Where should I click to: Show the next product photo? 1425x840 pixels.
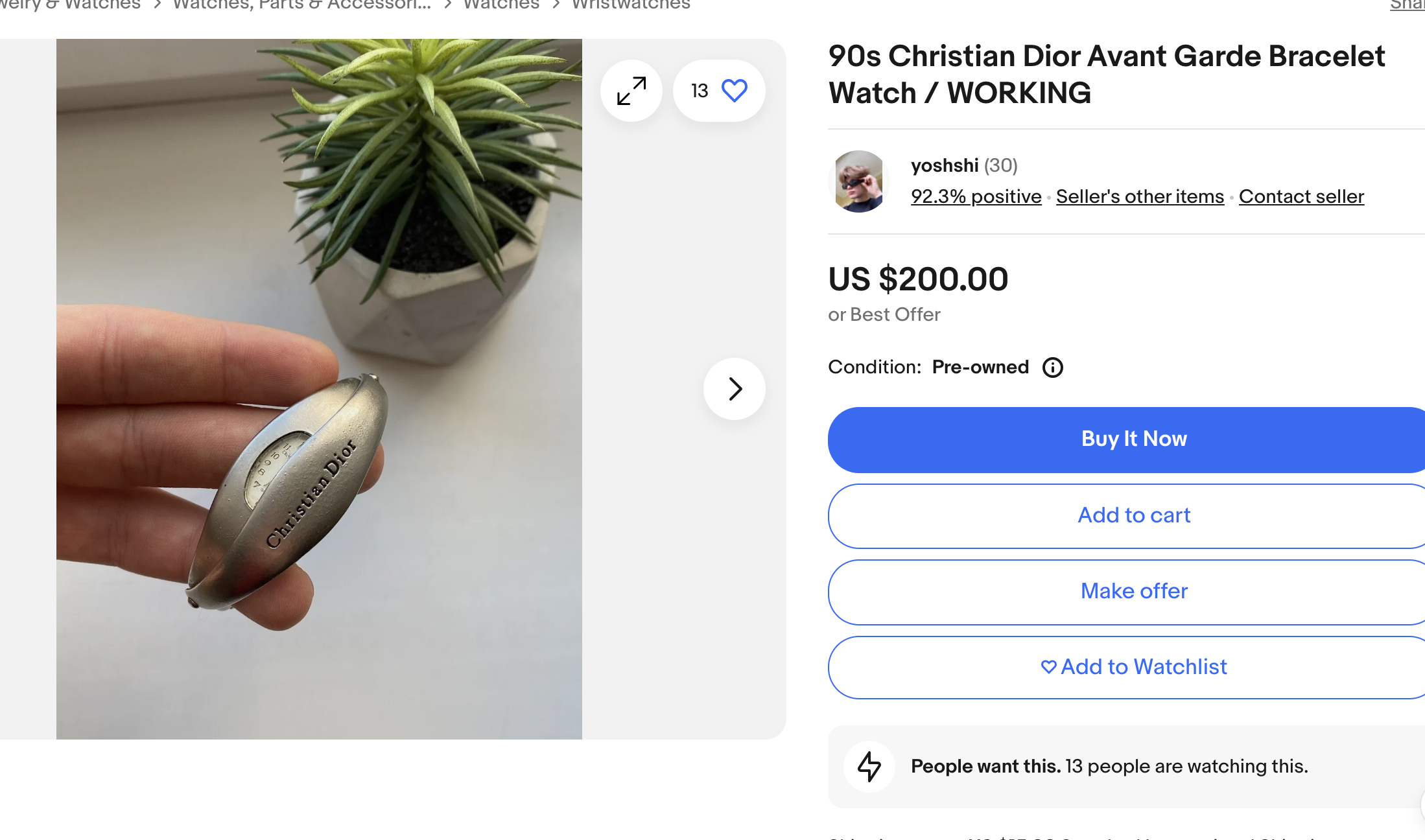coord(734,389)
